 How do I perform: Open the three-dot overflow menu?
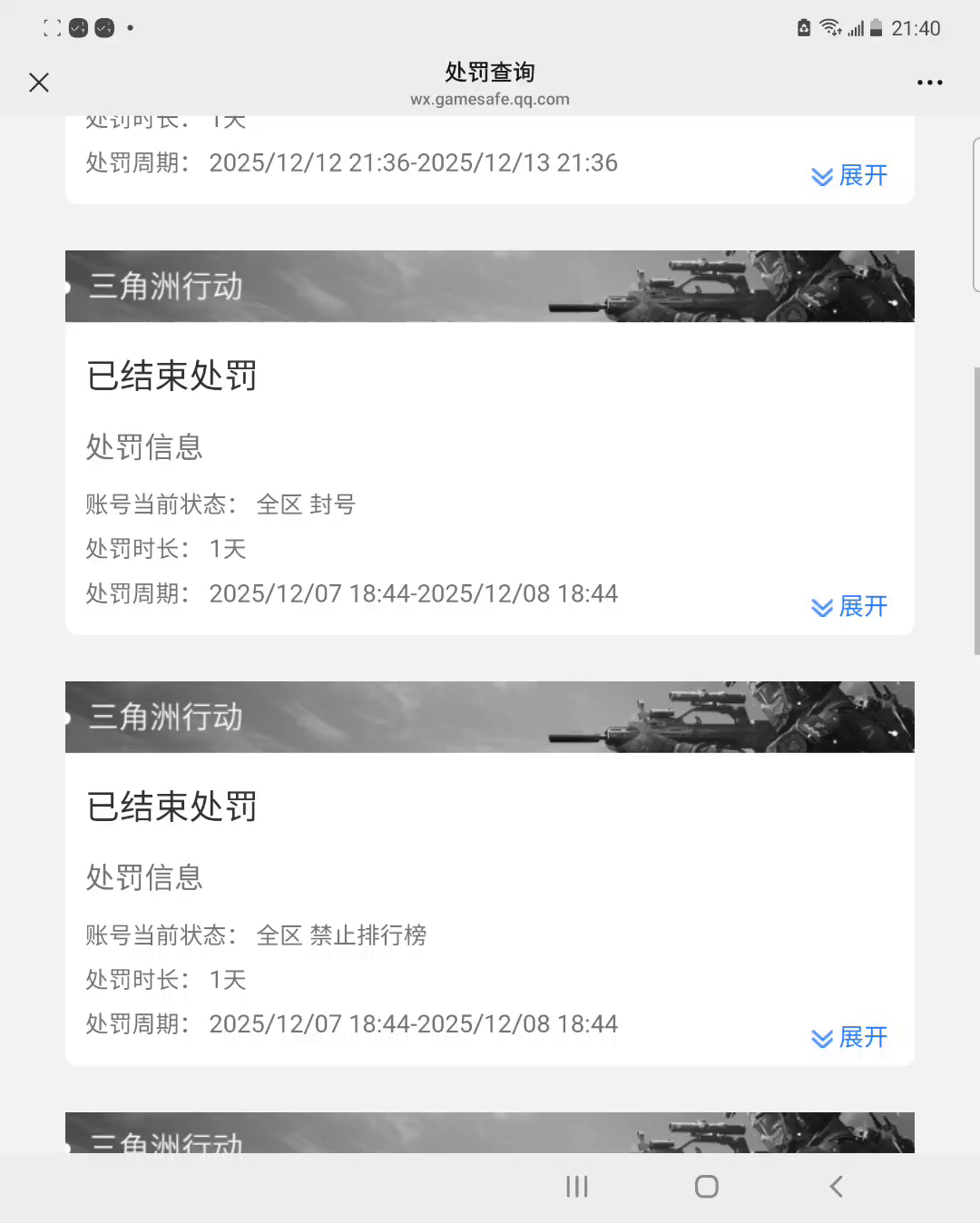tap(929, 83)
